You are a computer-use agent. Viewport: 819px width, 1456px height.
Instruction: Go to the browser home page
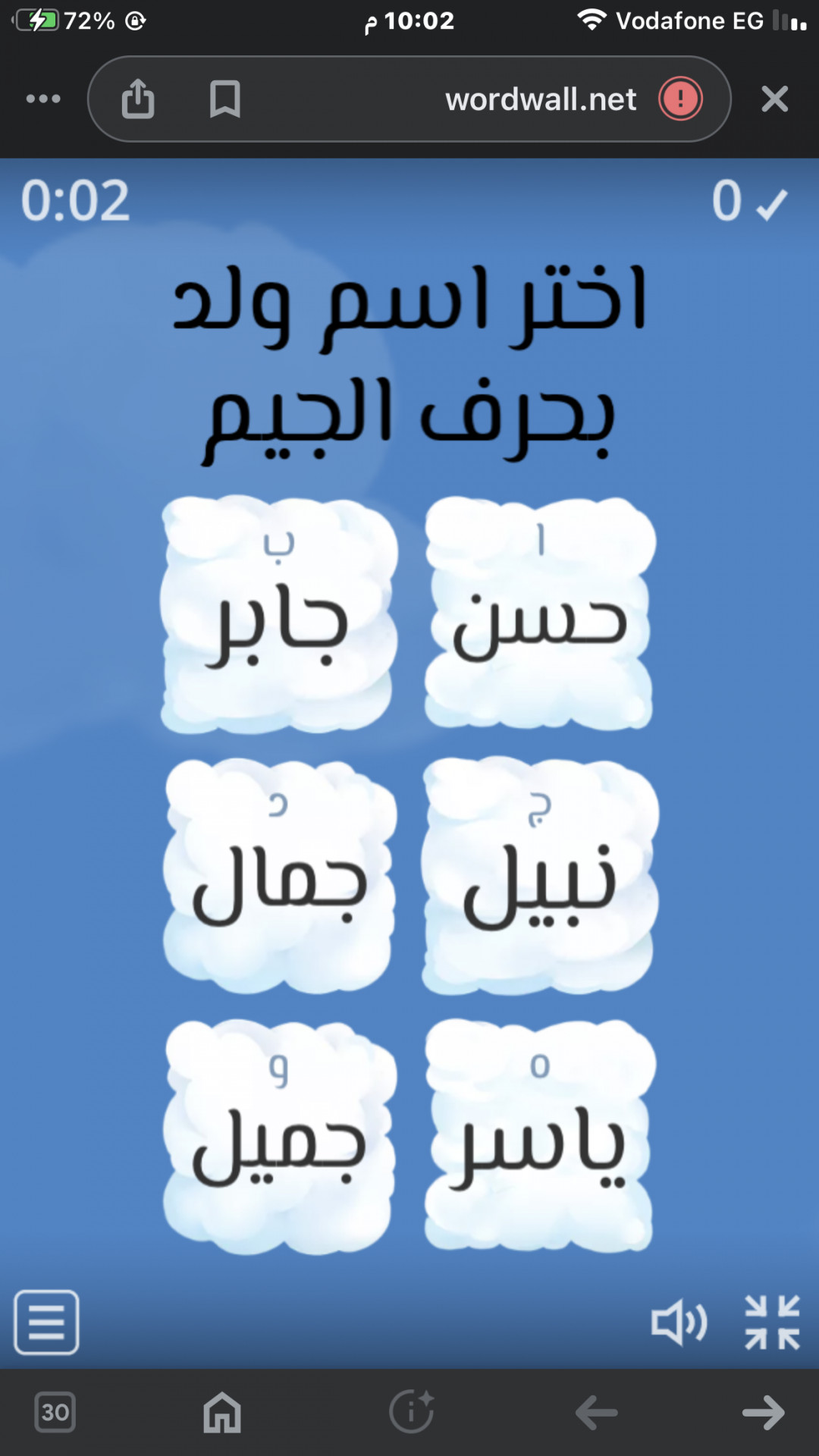[x=222, y=1412]
